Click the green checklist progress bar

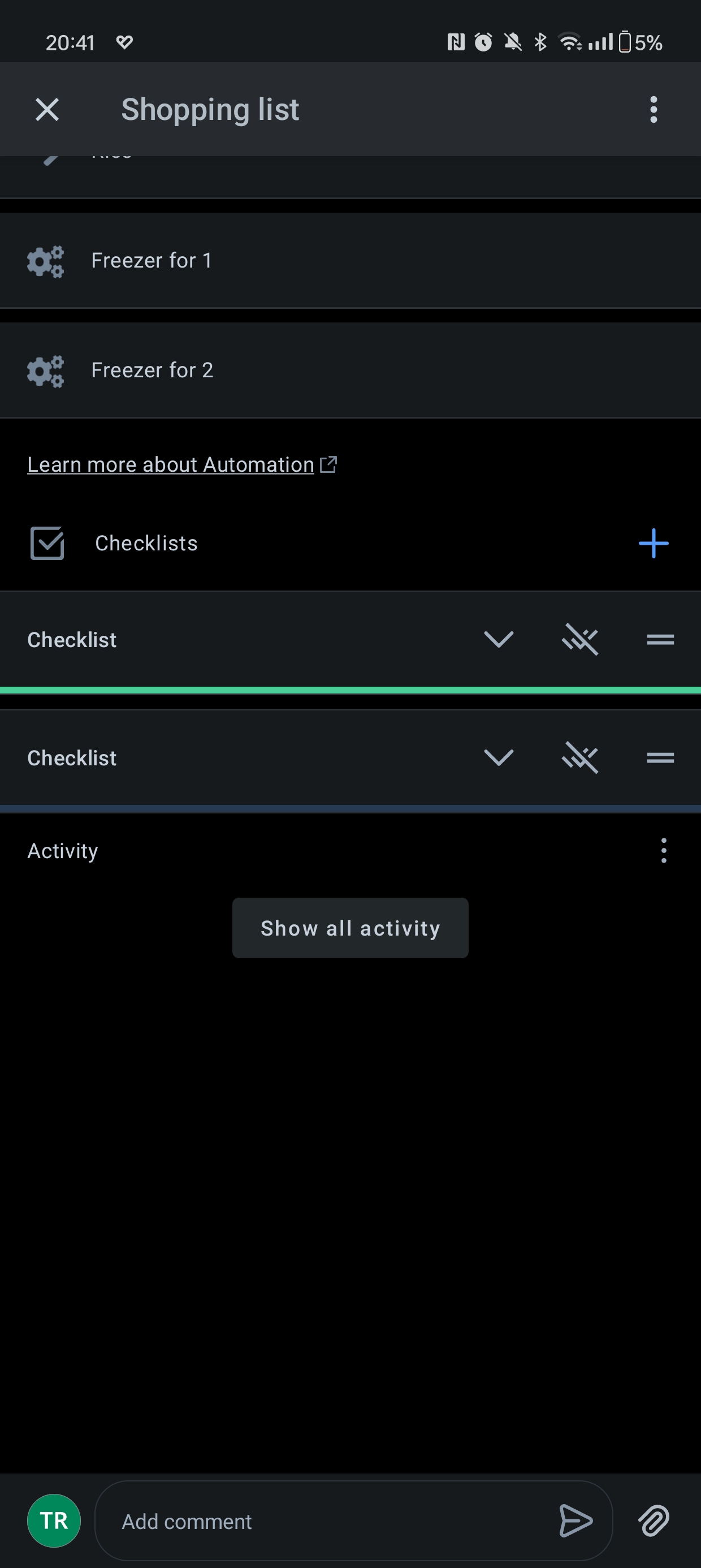350,690
